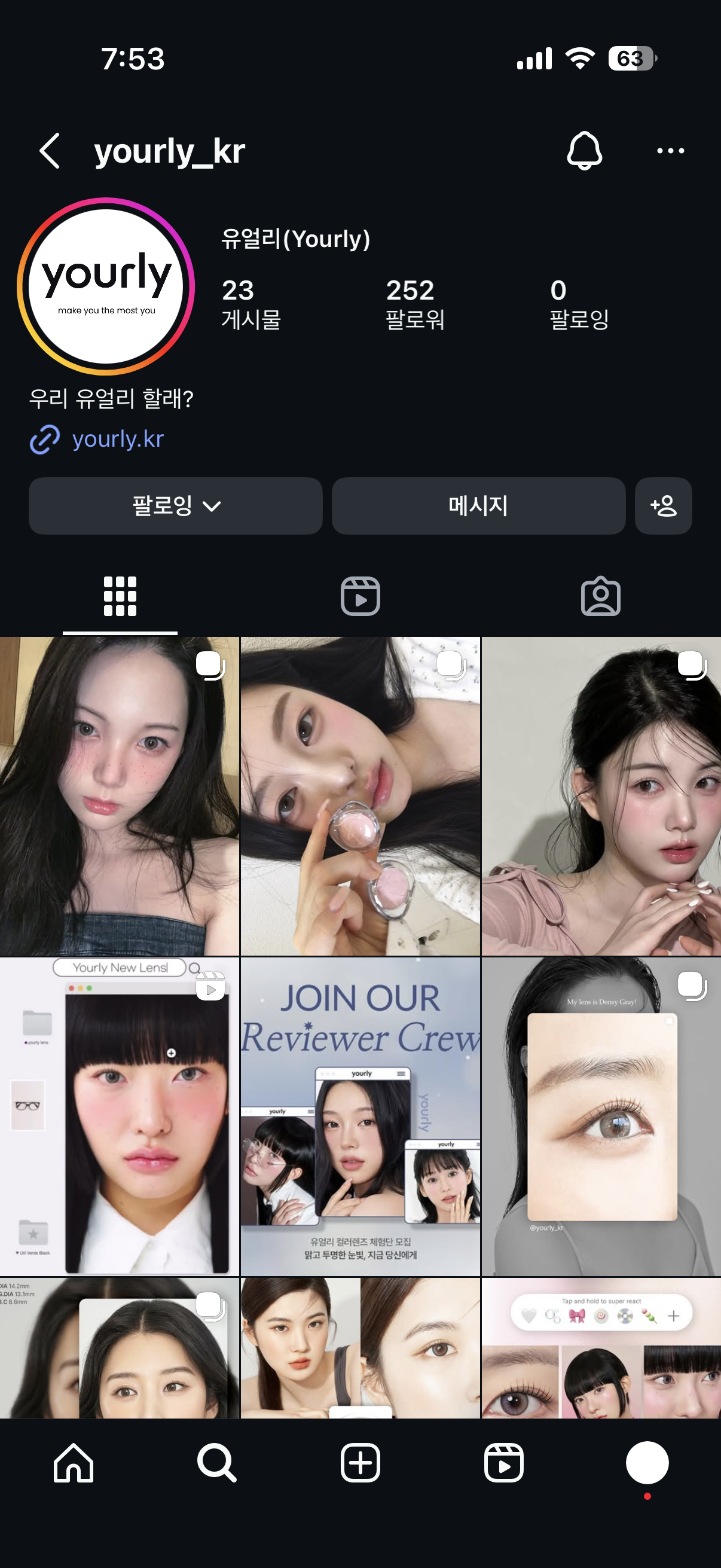Image resolution: width=721 pixels, height=1568 pixels.
Task: Switch to the tagged photos tab
Action: tap(600, 596)
